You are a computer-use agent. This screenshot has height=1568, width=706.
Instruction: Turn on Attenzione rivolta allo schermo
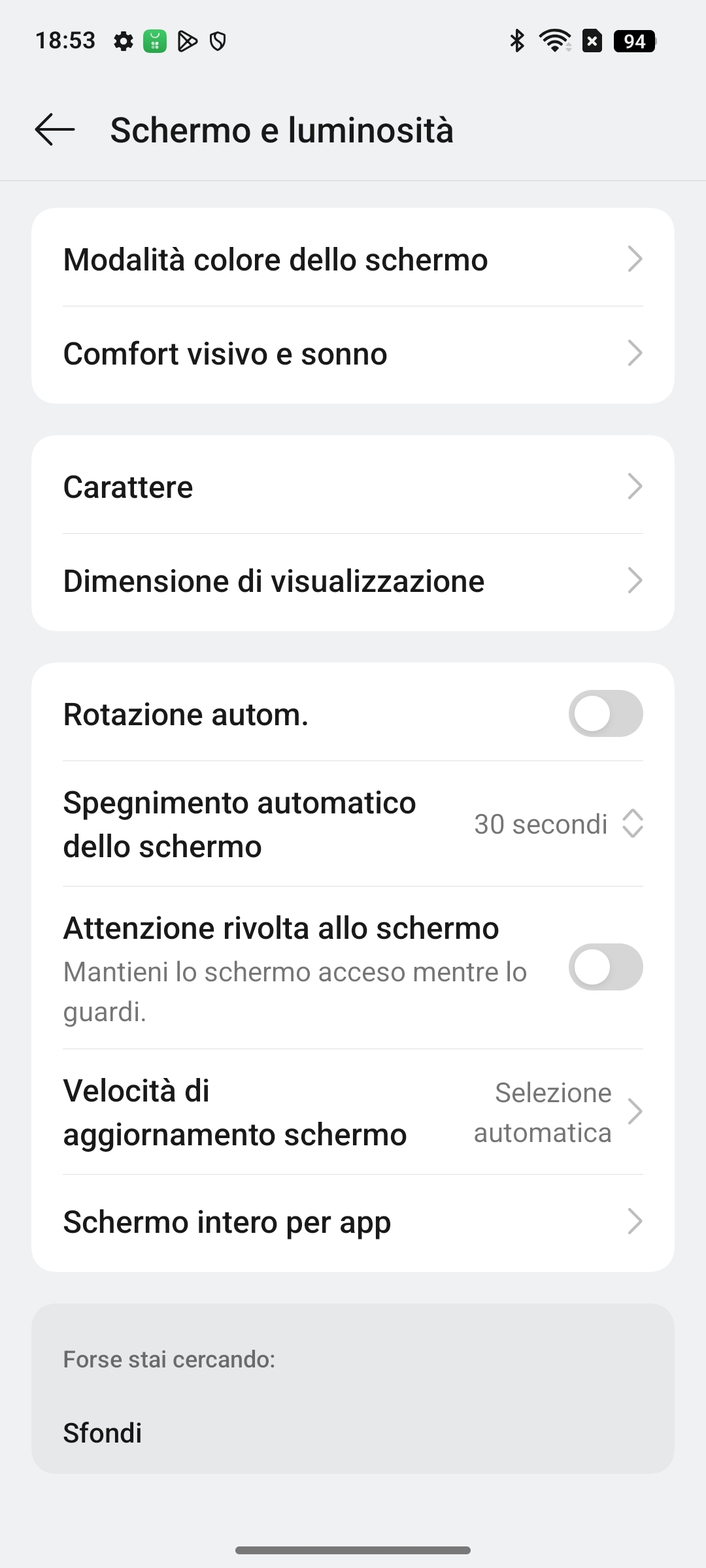point(605,967)
